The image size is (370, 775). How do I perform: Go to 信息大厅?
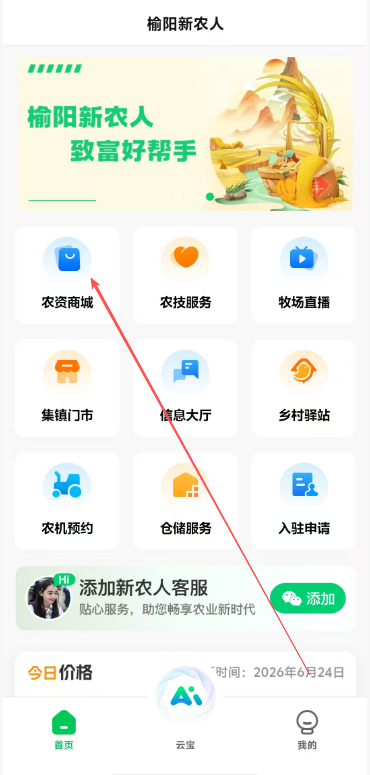185,388
